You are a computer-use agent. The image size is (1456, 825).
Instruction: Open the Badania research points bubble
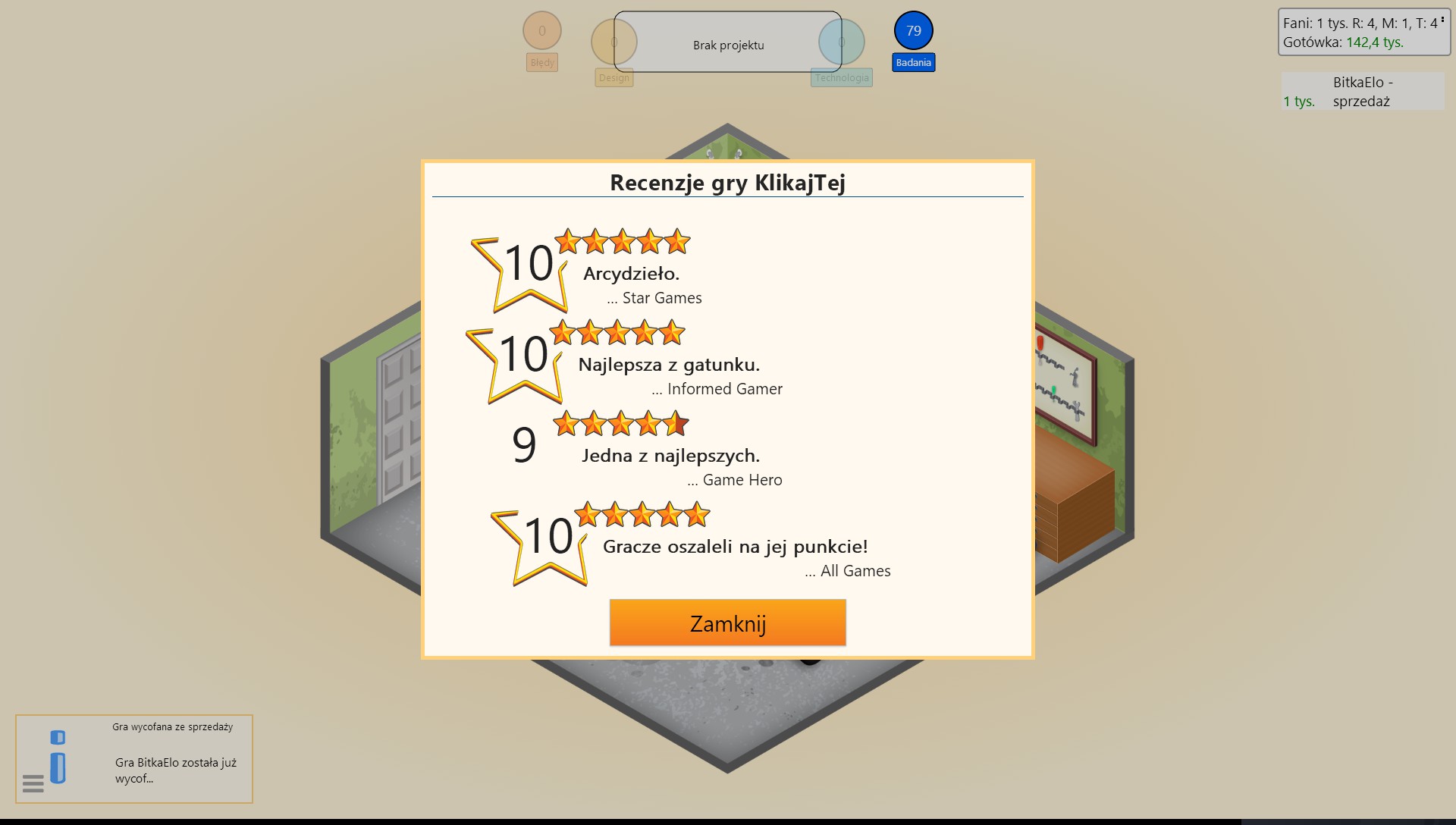pos(913,32)
